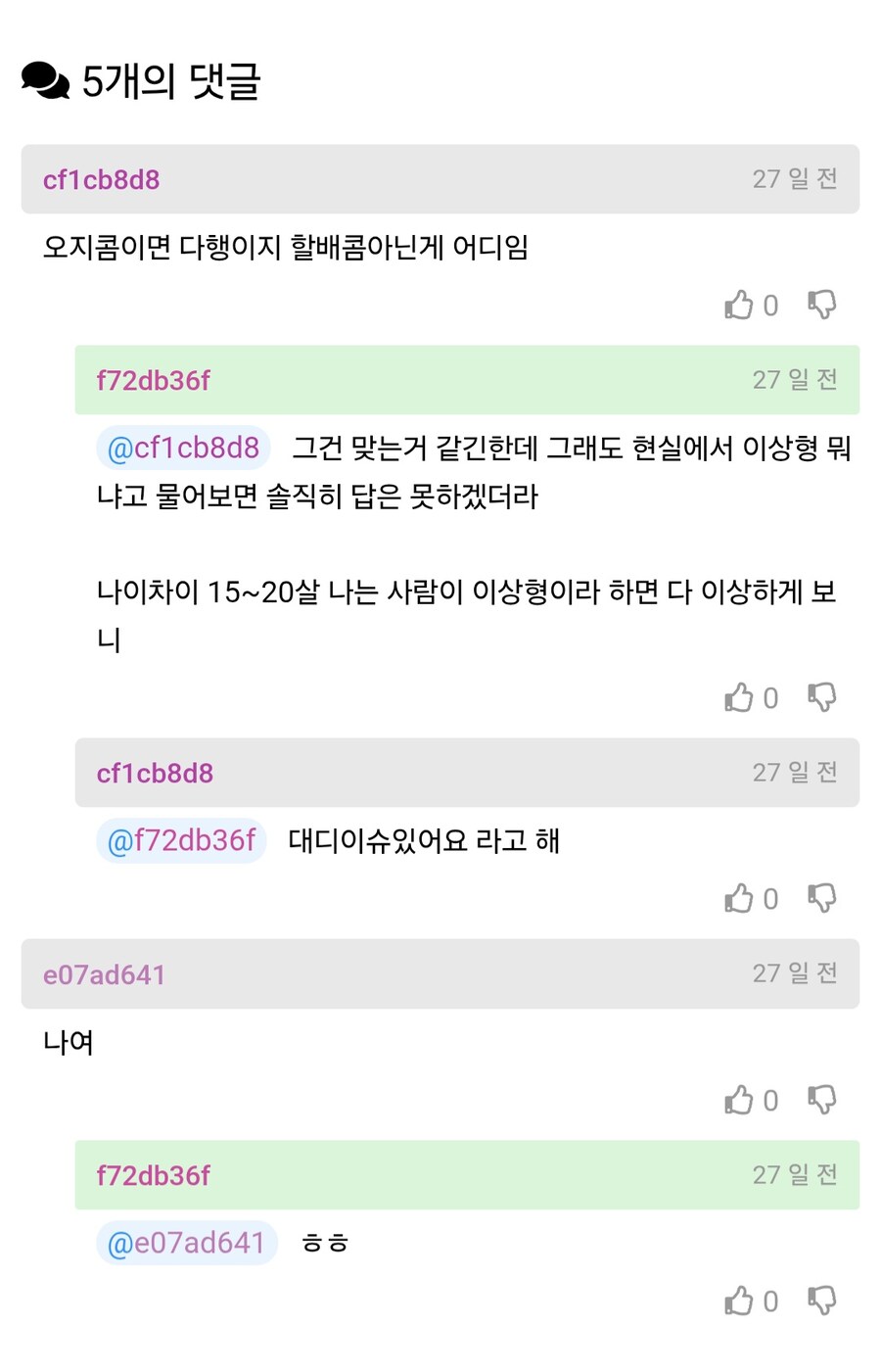The width and height of the screenshot is (881, 1372).
Task: Click the thumbs up icon on cf1cb8d8's first comment
Action: pos(740,305)
